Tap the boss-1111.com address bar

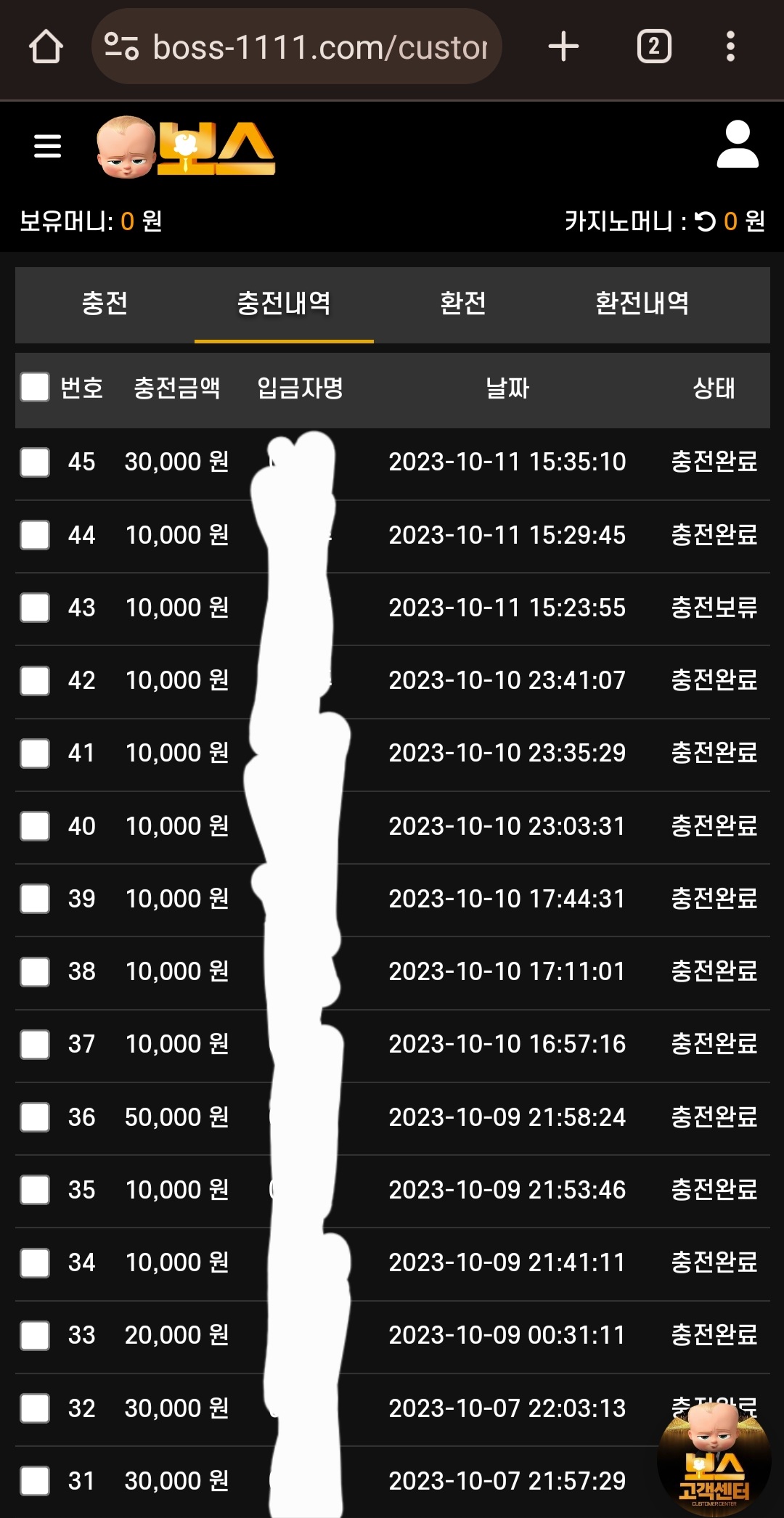coord(296,47)
